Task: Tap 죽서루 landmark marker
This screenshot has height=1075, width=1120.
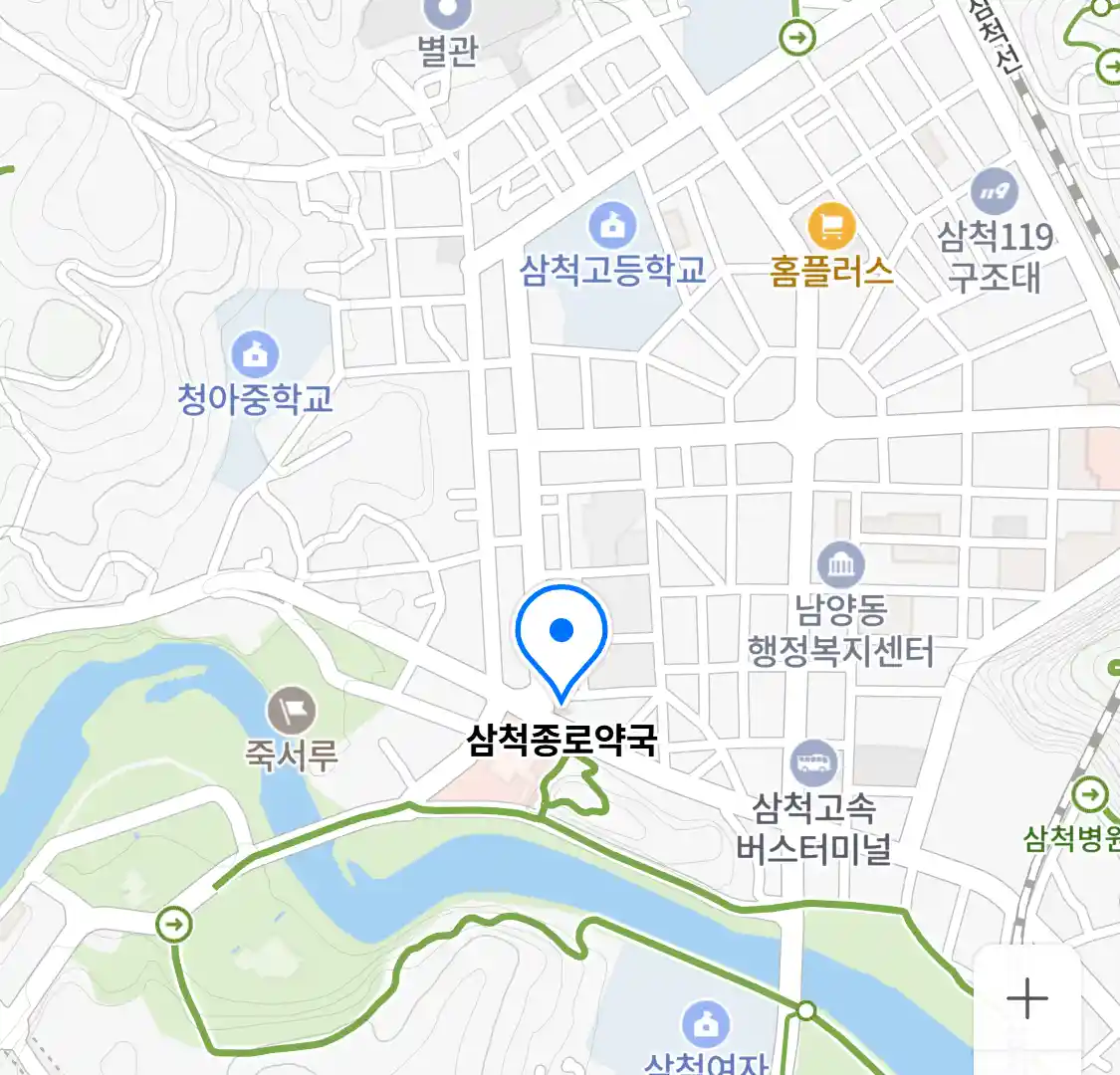Action: (292, 712)
